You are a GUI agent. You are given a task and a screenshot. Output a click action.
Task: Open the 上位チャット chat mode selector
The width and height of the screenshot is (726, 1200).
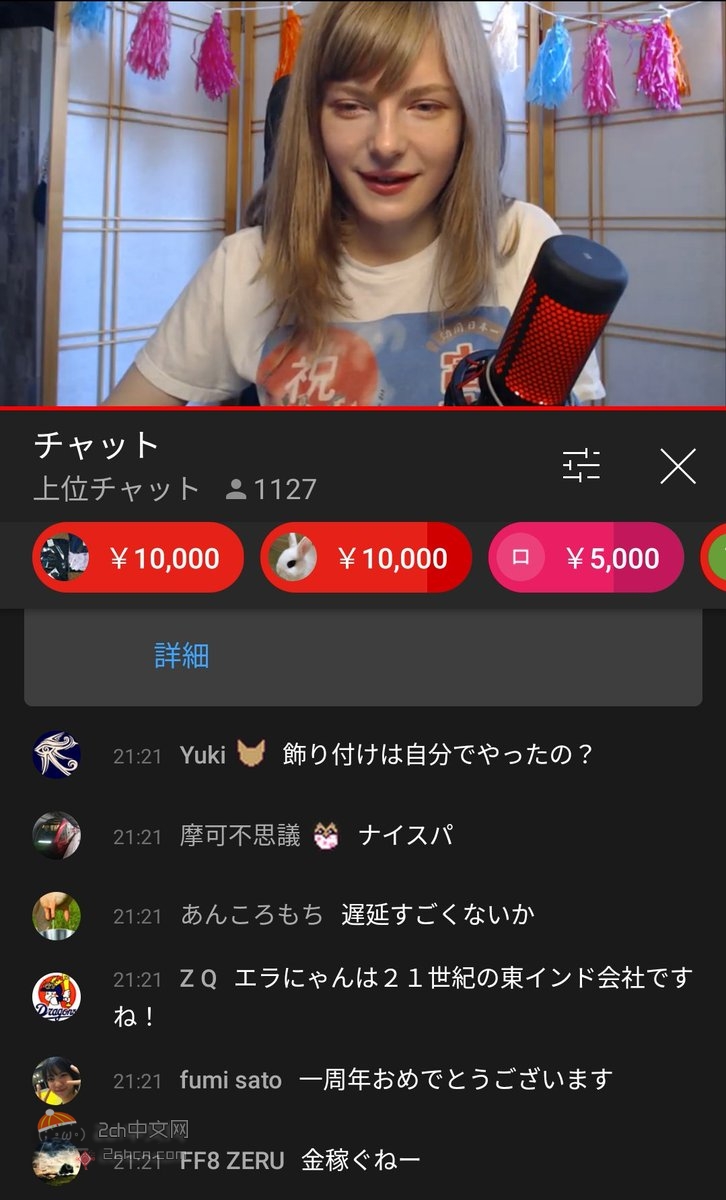point(117,489)
